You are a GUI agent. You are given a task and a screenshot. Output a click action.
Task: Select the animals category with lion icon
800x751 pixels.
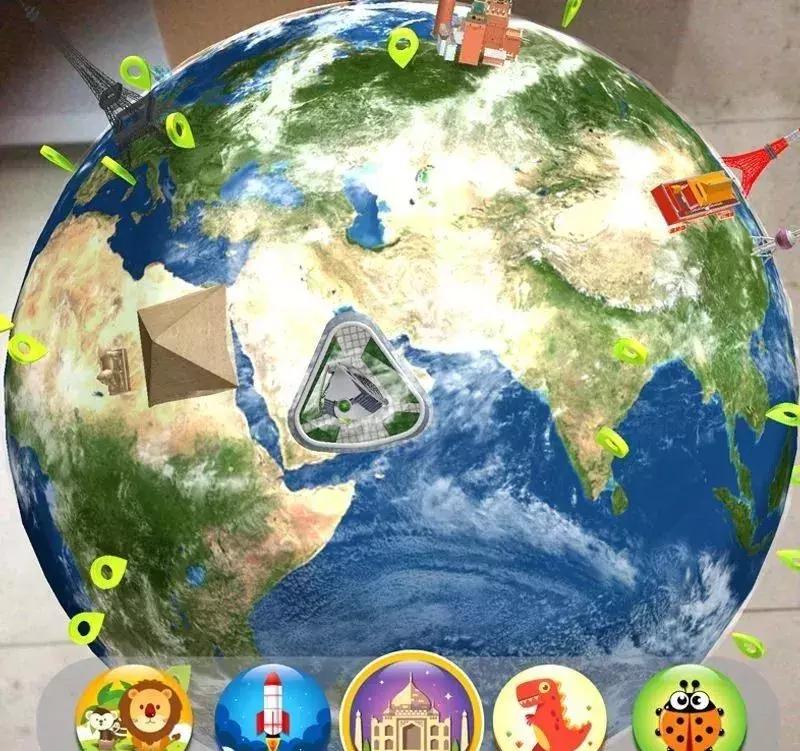point(133,708)
